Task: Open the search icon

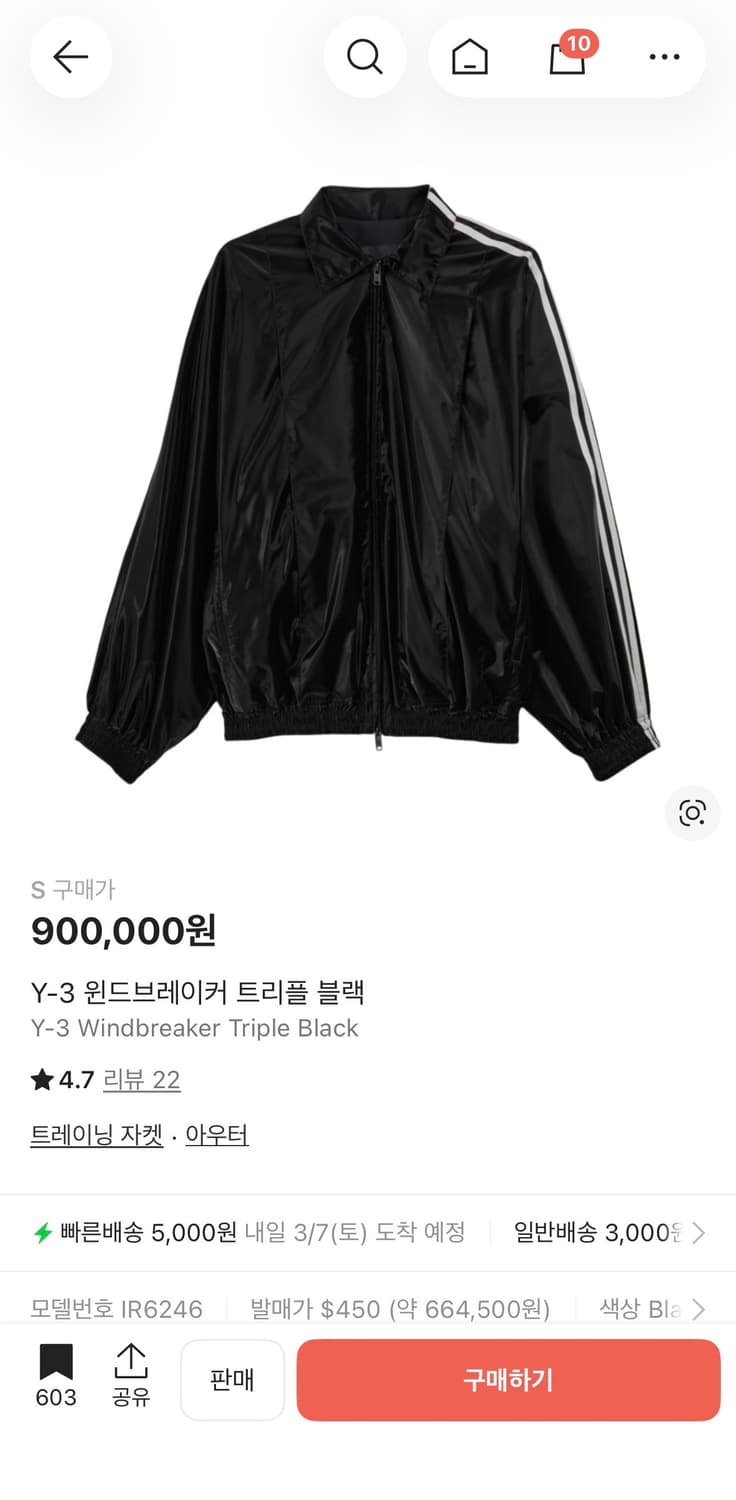Action: (x=365, y=57)
